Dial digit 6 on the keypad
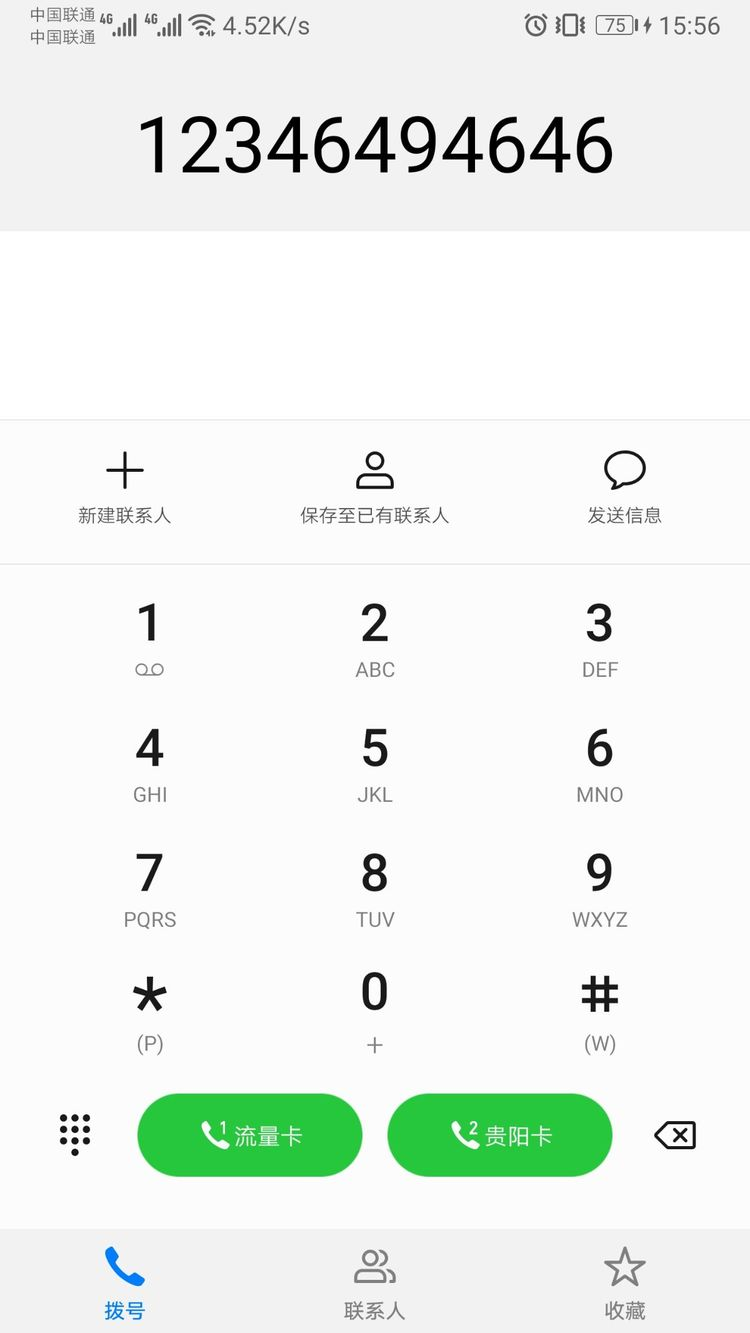This screenshot has width=750, height=1333. pos(600,762)
